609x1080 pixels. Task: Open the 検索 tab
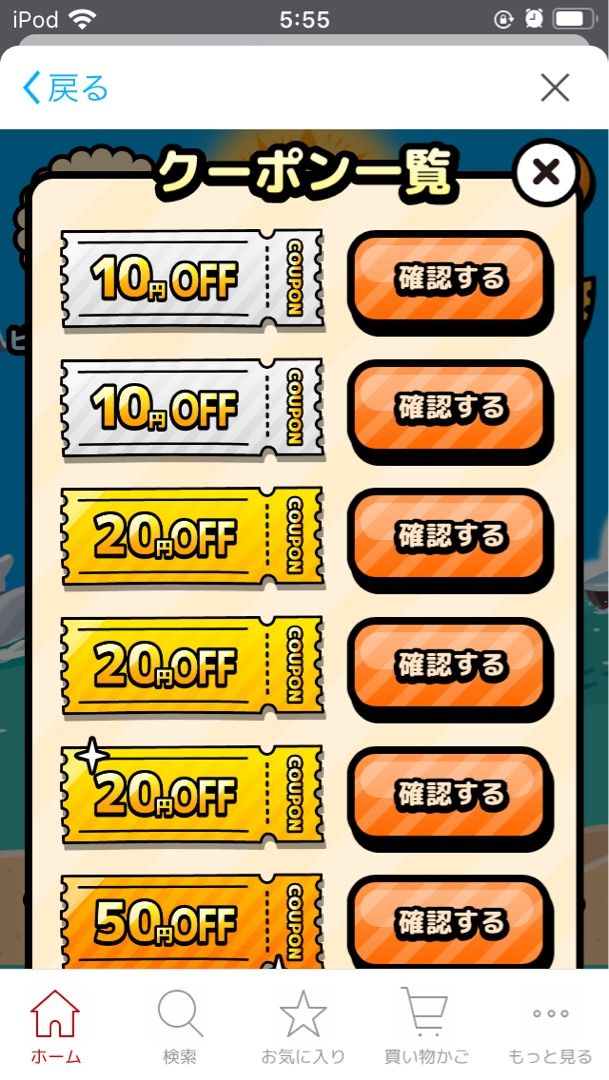[180, 1026]
